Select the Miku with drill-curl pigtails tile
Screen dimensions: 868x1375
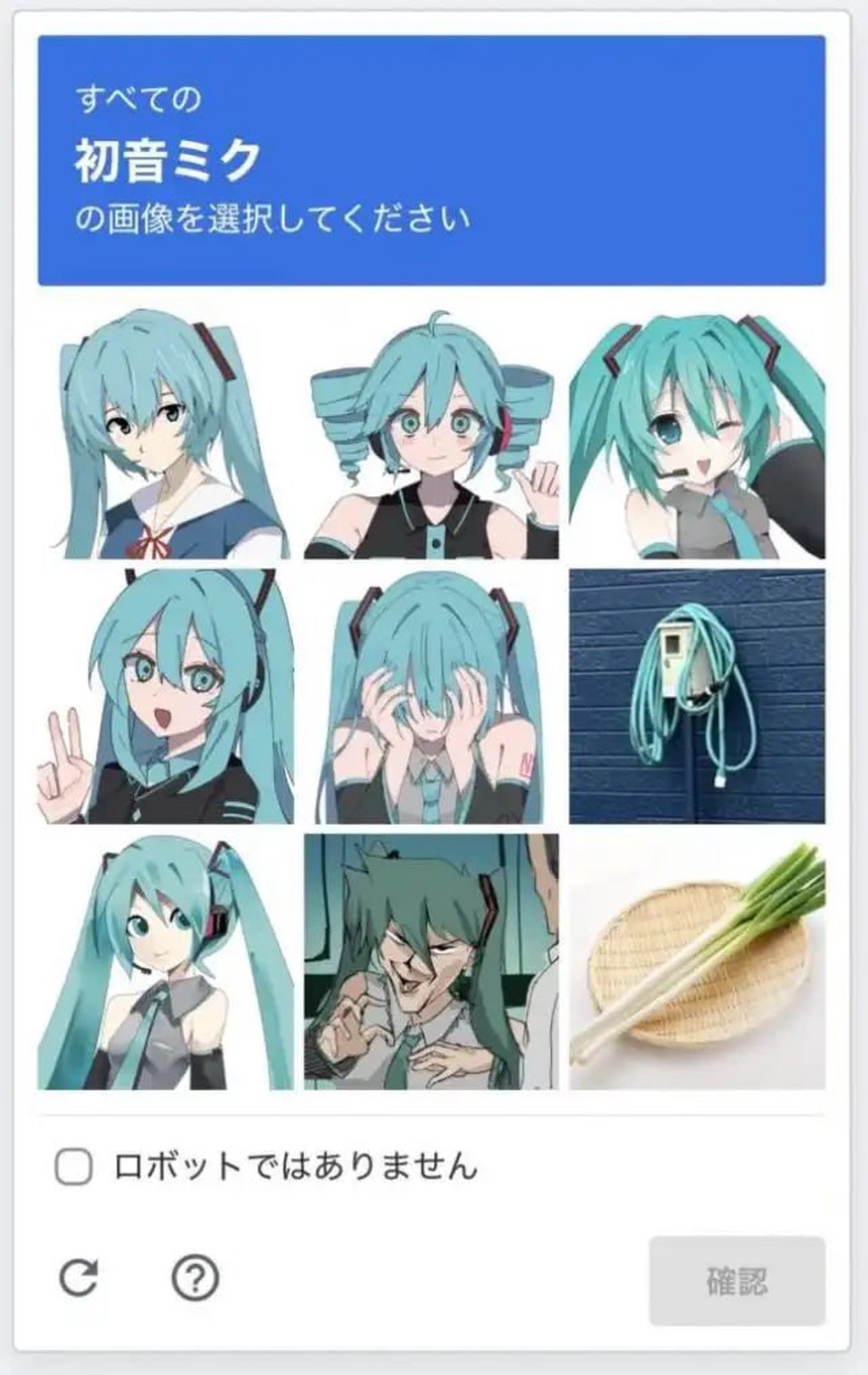(431, 432)
